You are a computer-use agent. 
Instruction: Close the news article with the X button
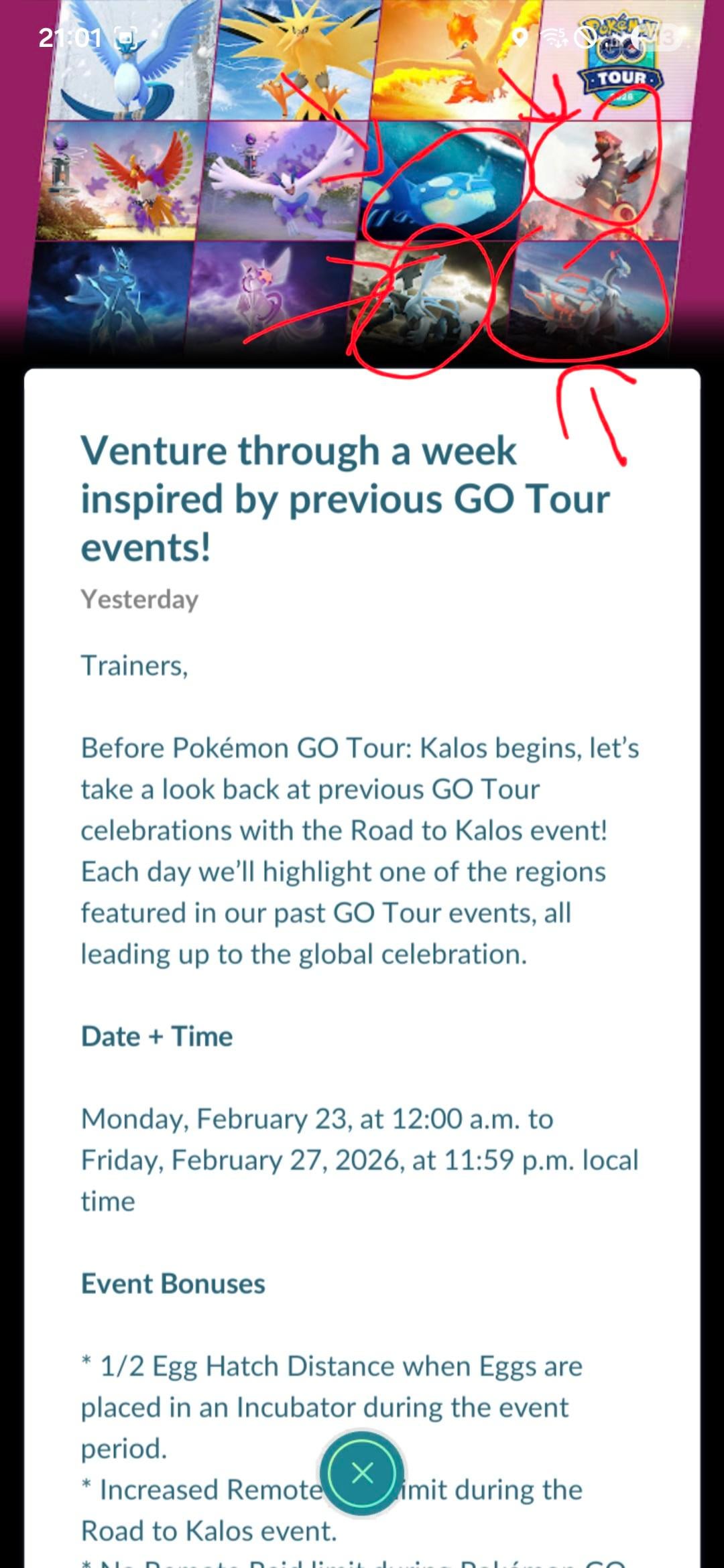point(362,1473)
